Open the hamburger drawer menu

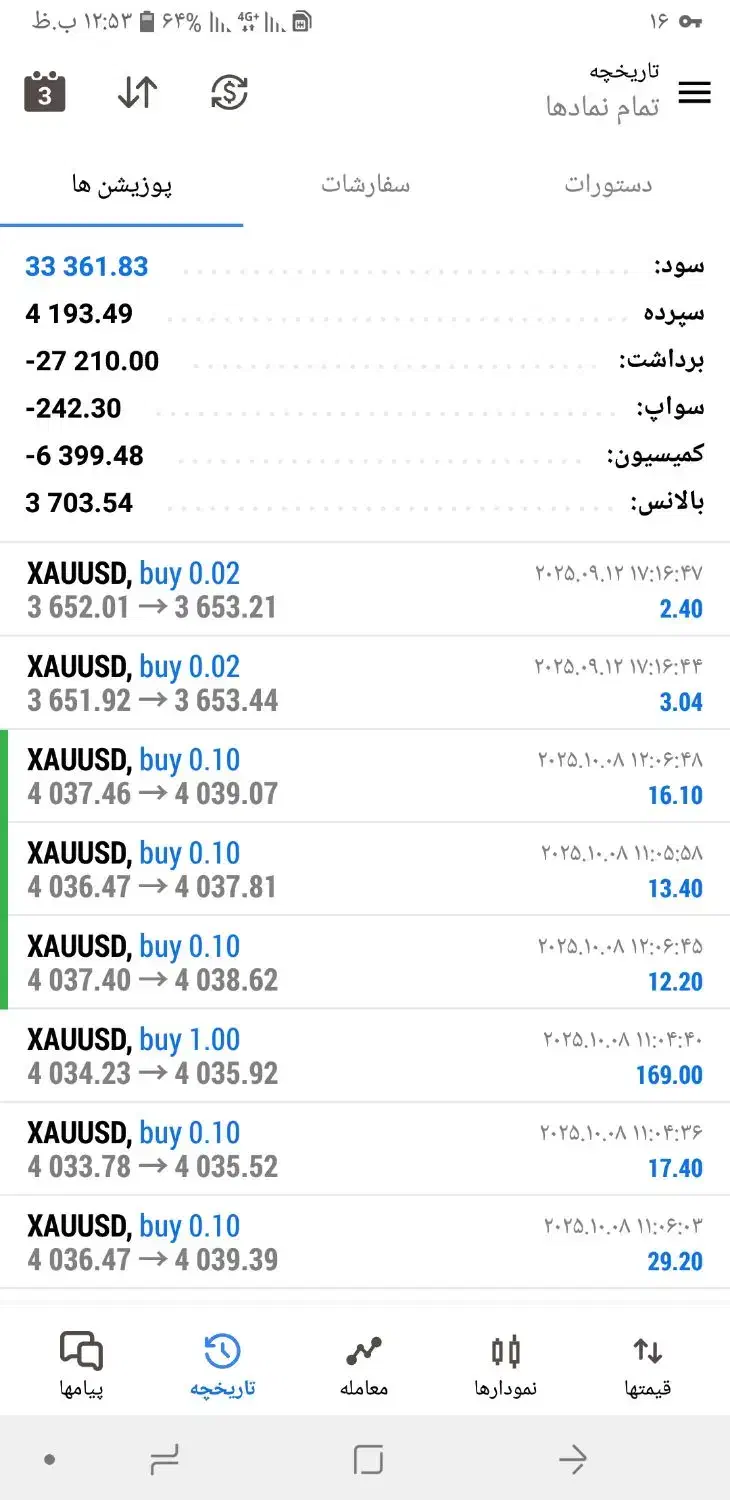pos(694,93)
